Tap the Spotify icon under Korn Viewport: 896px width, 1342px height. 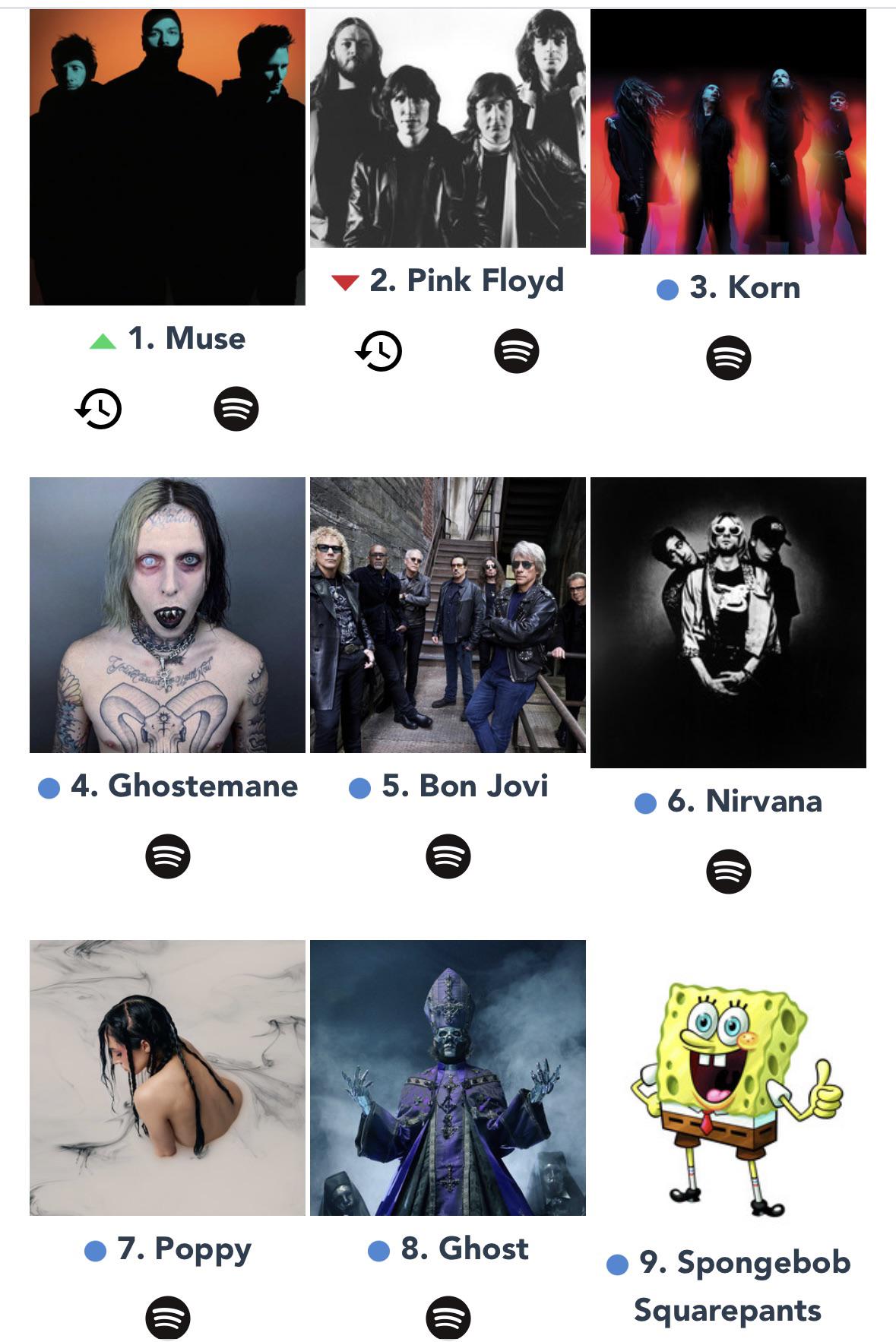(x=728, y=357)
